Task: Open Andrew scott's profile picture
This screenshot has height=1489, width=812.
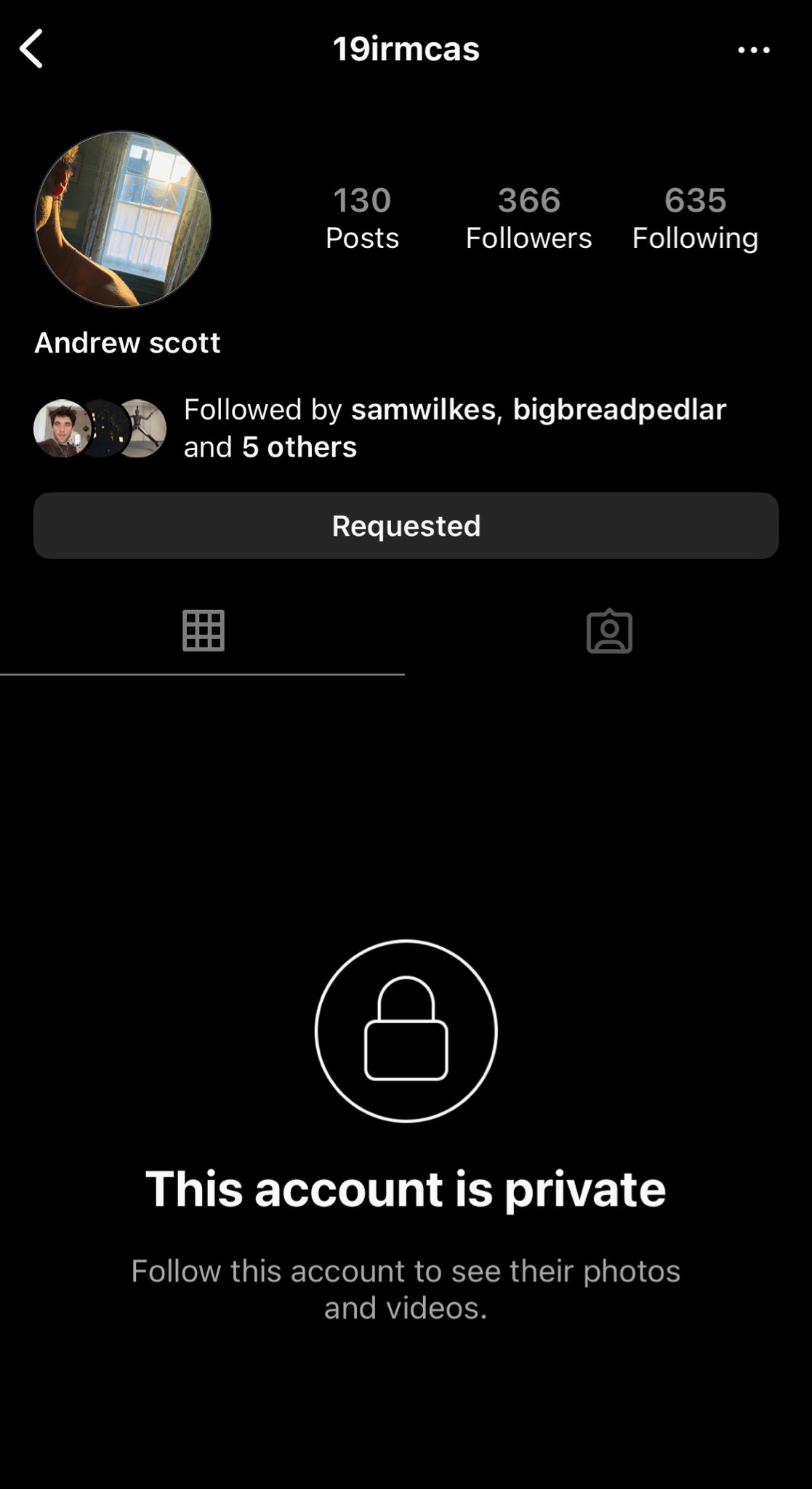Action: (x=123, y=220)
